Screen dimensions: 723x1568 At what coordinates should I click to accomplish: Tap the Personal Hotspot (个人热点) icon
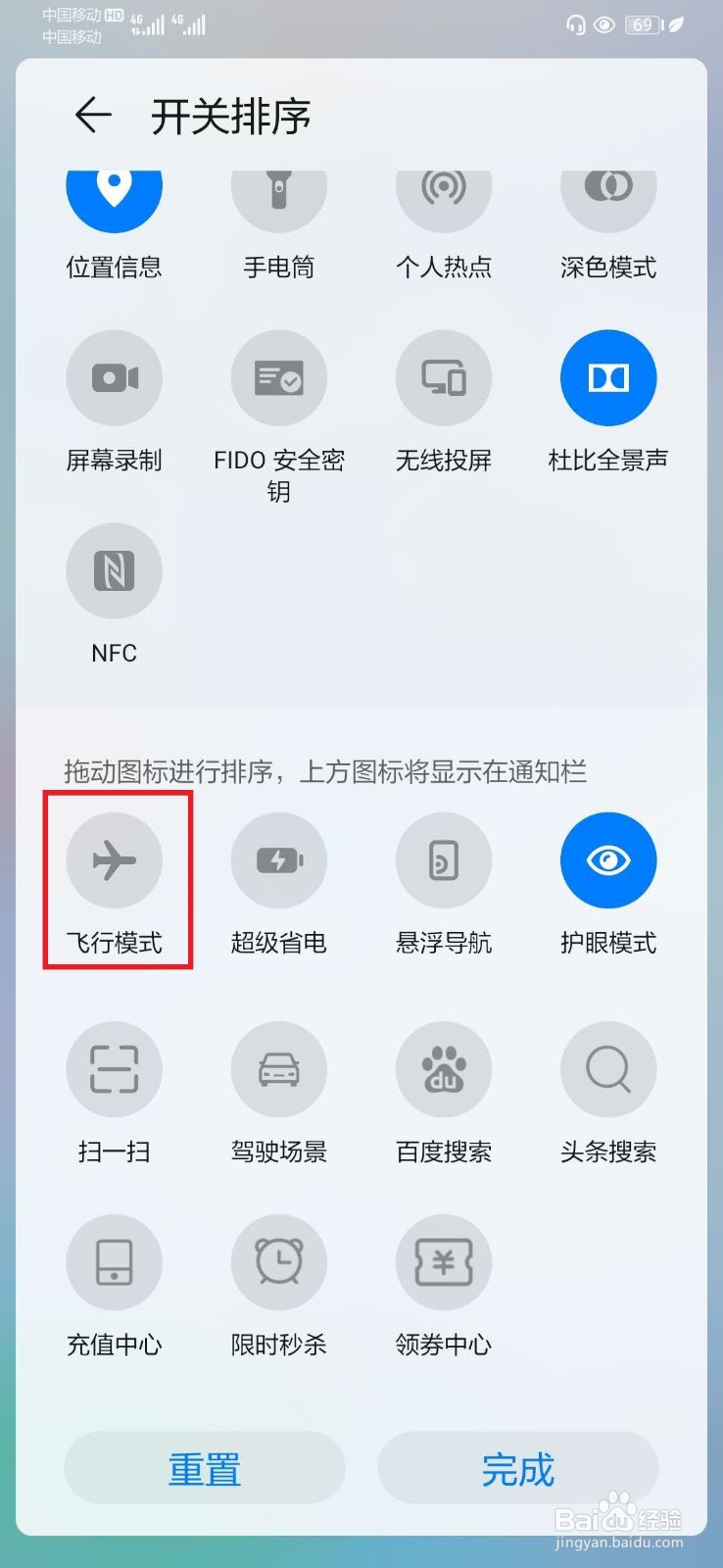(x=443, y=195)
